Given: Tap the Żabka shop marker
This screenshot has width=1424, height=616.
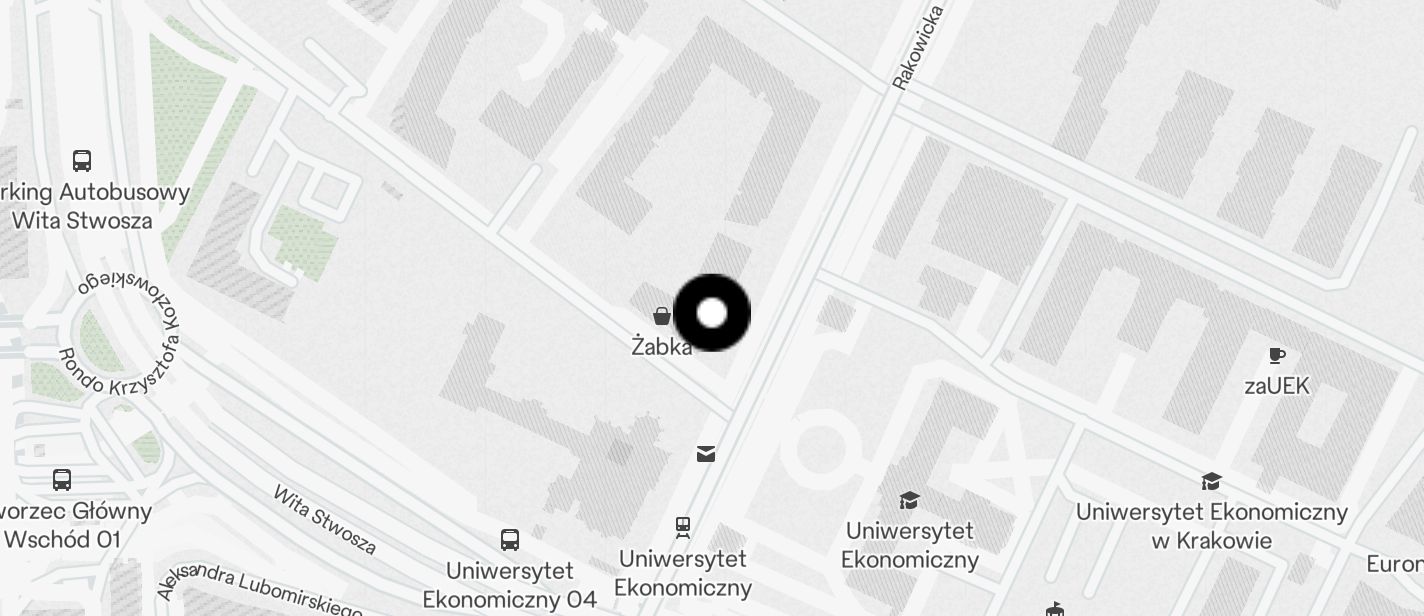Looking at the screenshot, I should pyautogui.click(x=662, y=317).
